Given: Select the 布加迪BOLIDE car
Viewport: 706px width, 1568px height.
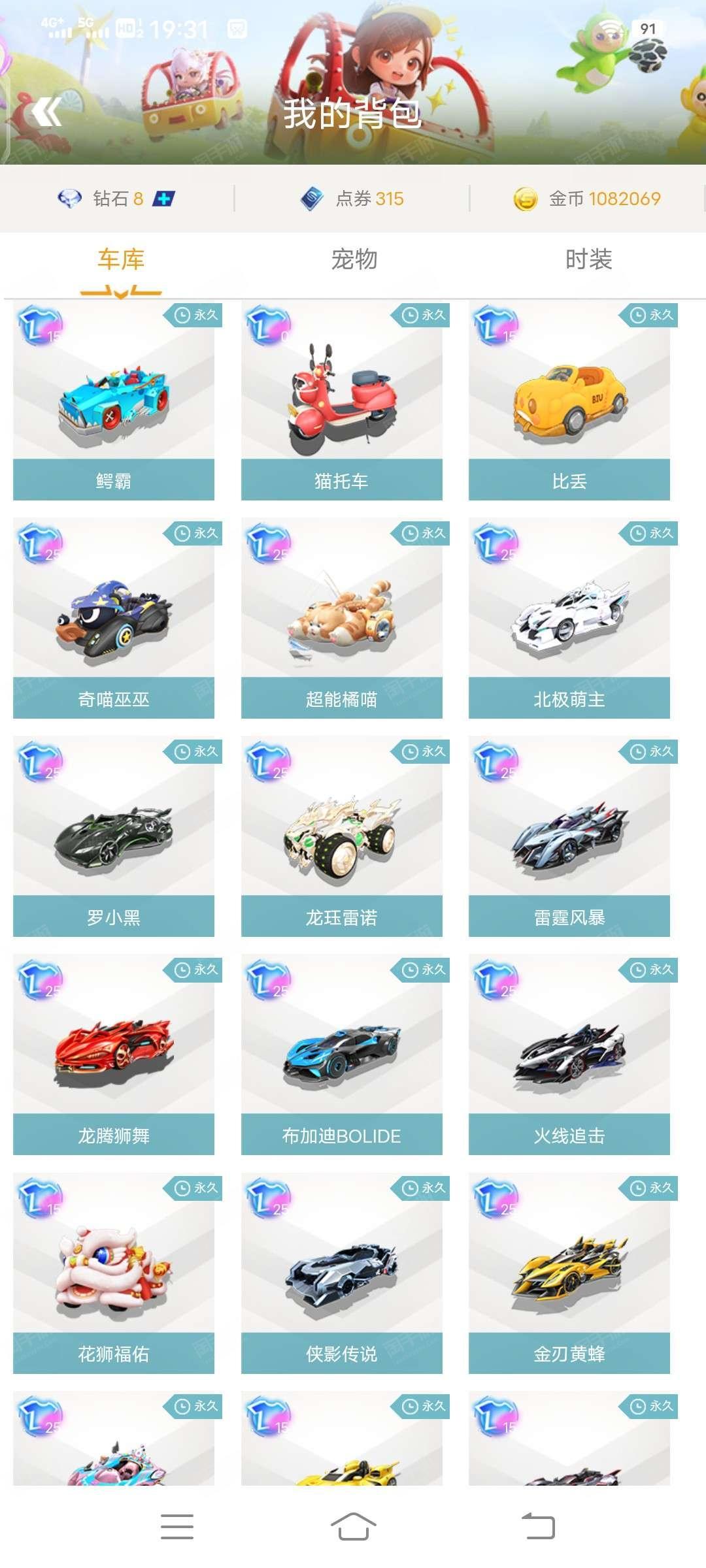Looking at the screenshot, I should tap(342, 1056).
